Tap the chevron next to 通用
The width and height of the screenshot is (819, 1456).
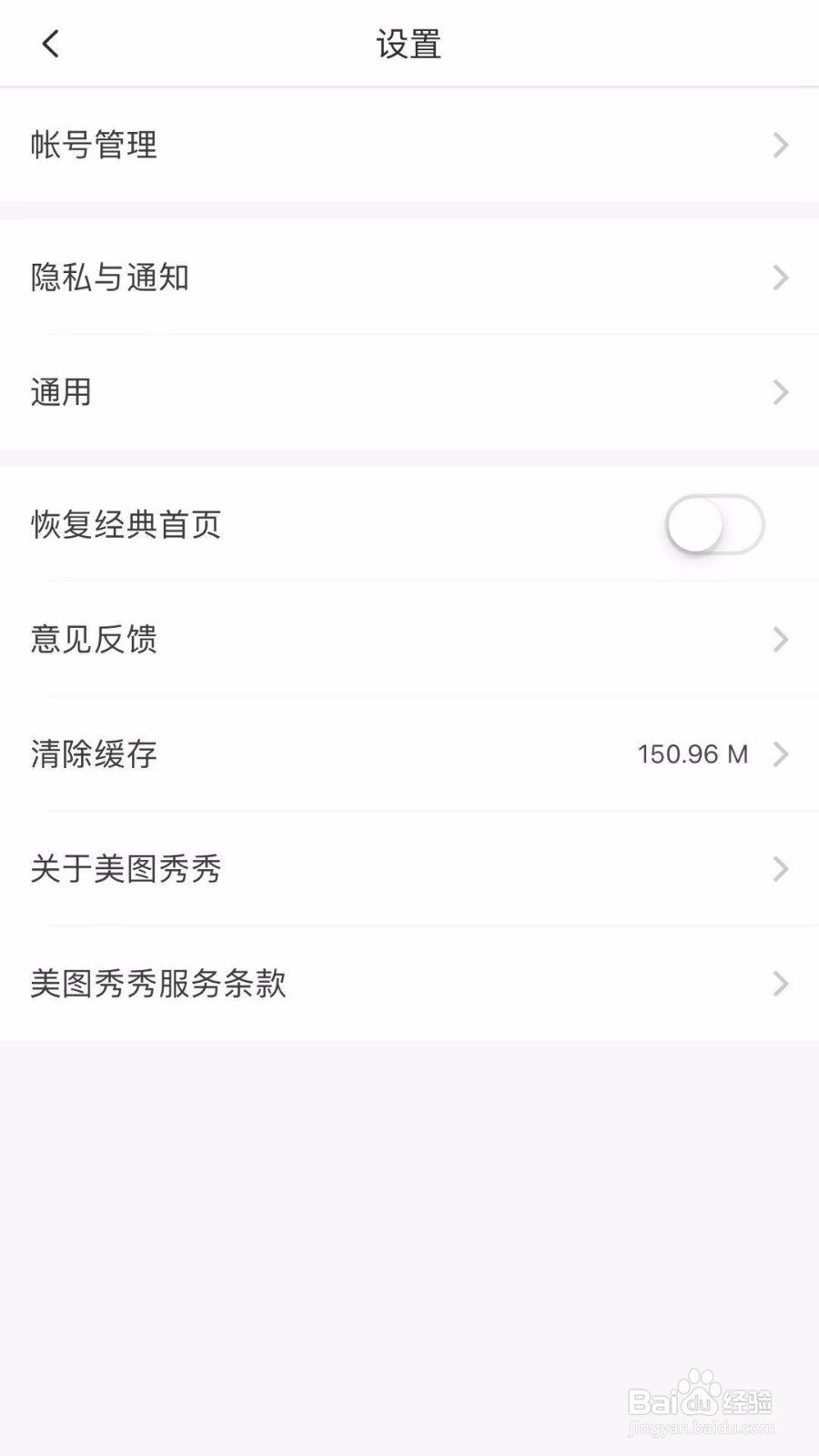(780, 391)
